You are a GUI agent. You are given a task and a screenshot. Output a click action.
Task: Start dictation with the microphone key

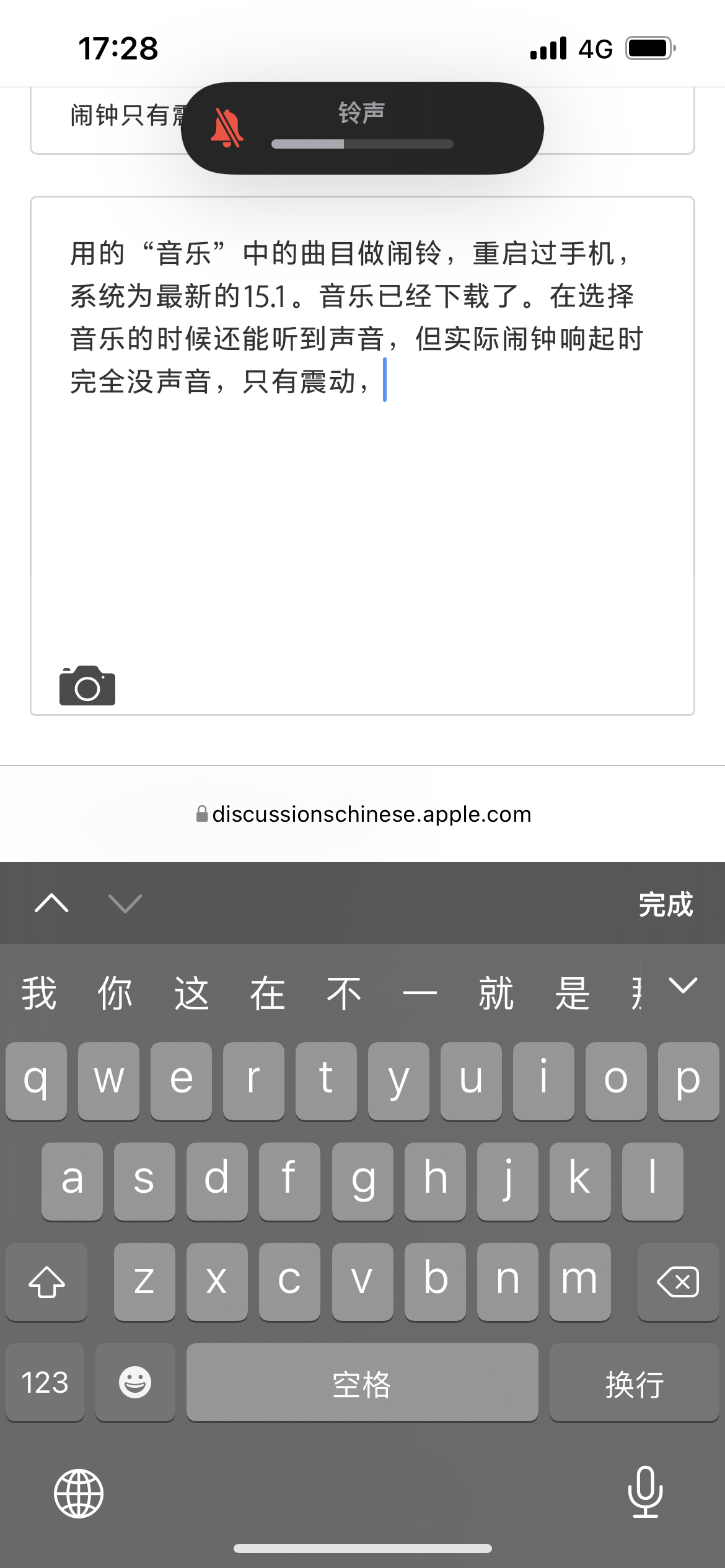point(645,1492)
